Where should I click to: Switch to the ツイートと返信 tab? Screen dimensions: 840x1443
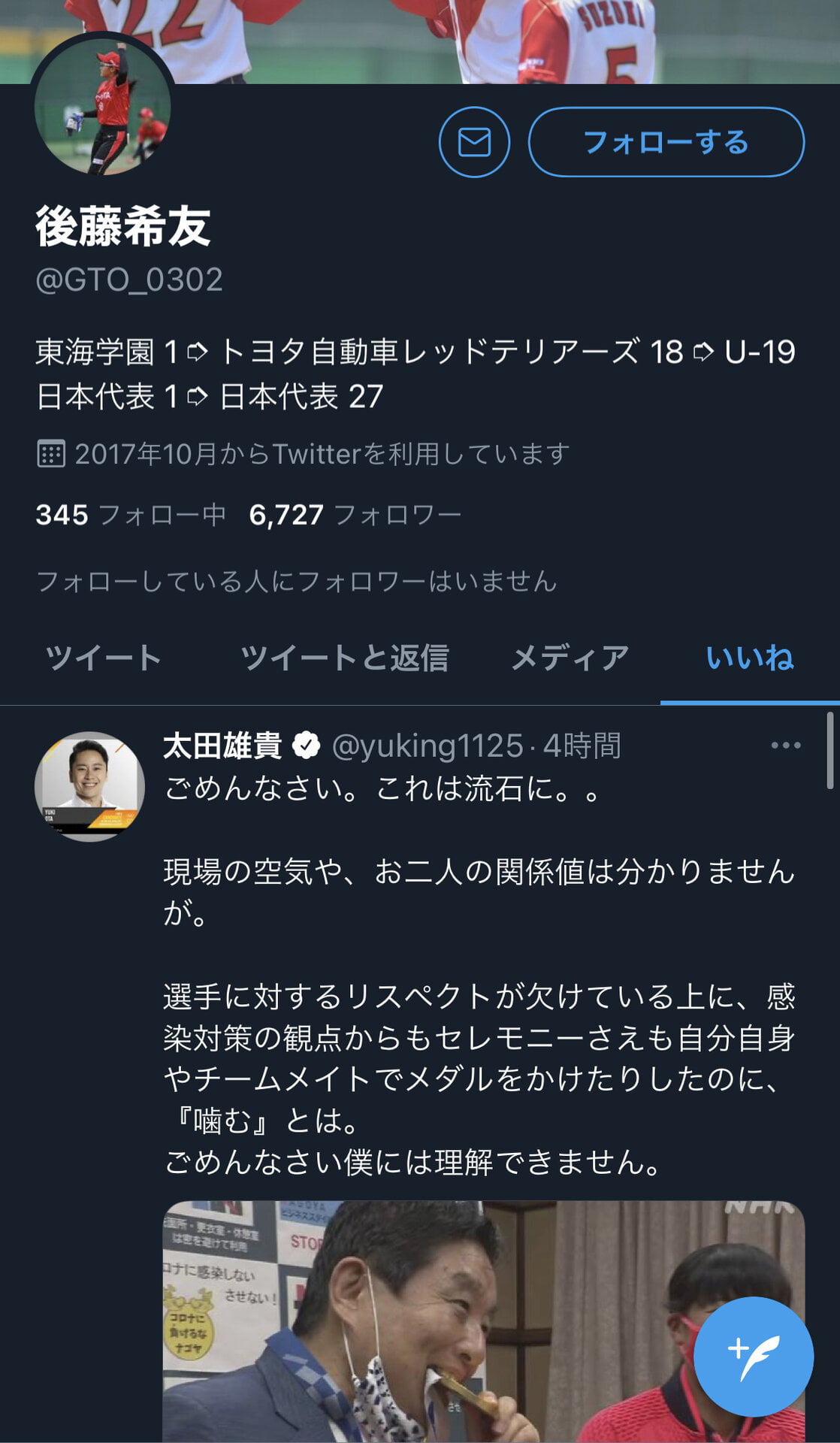(344, 658)
